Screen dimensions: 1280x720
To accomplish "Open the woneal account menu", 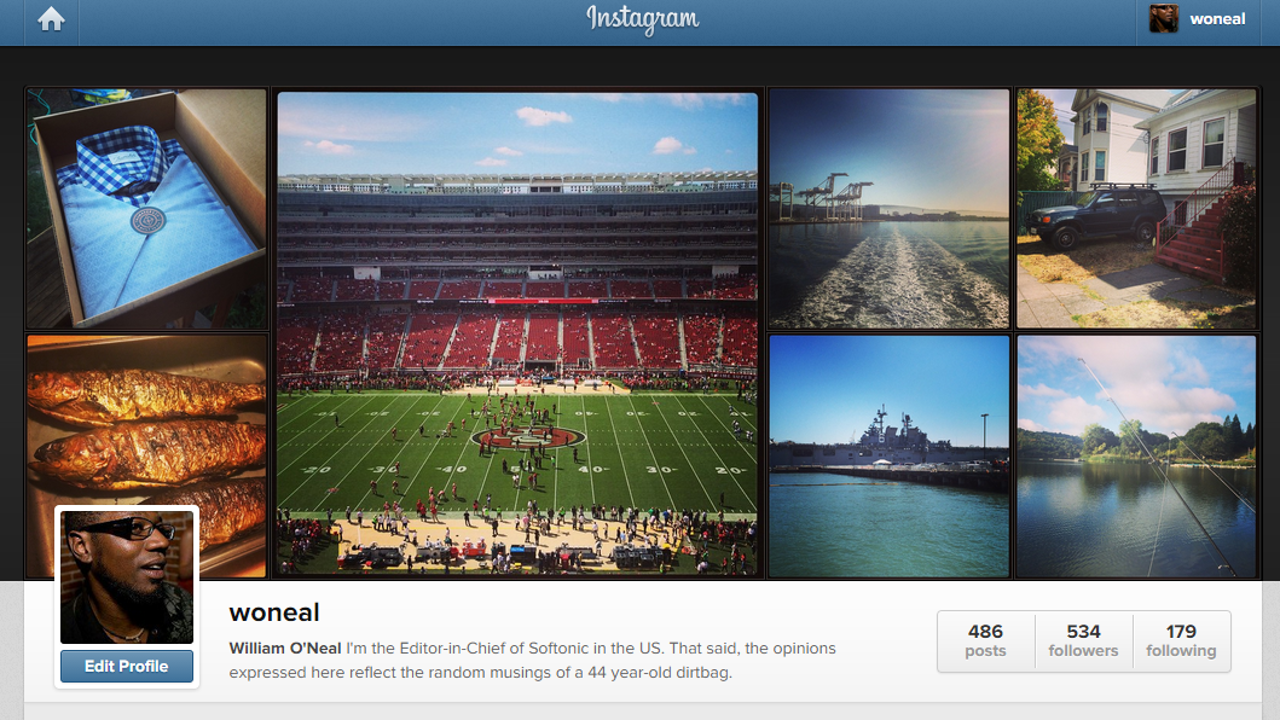I will (x=1198, y=20).
